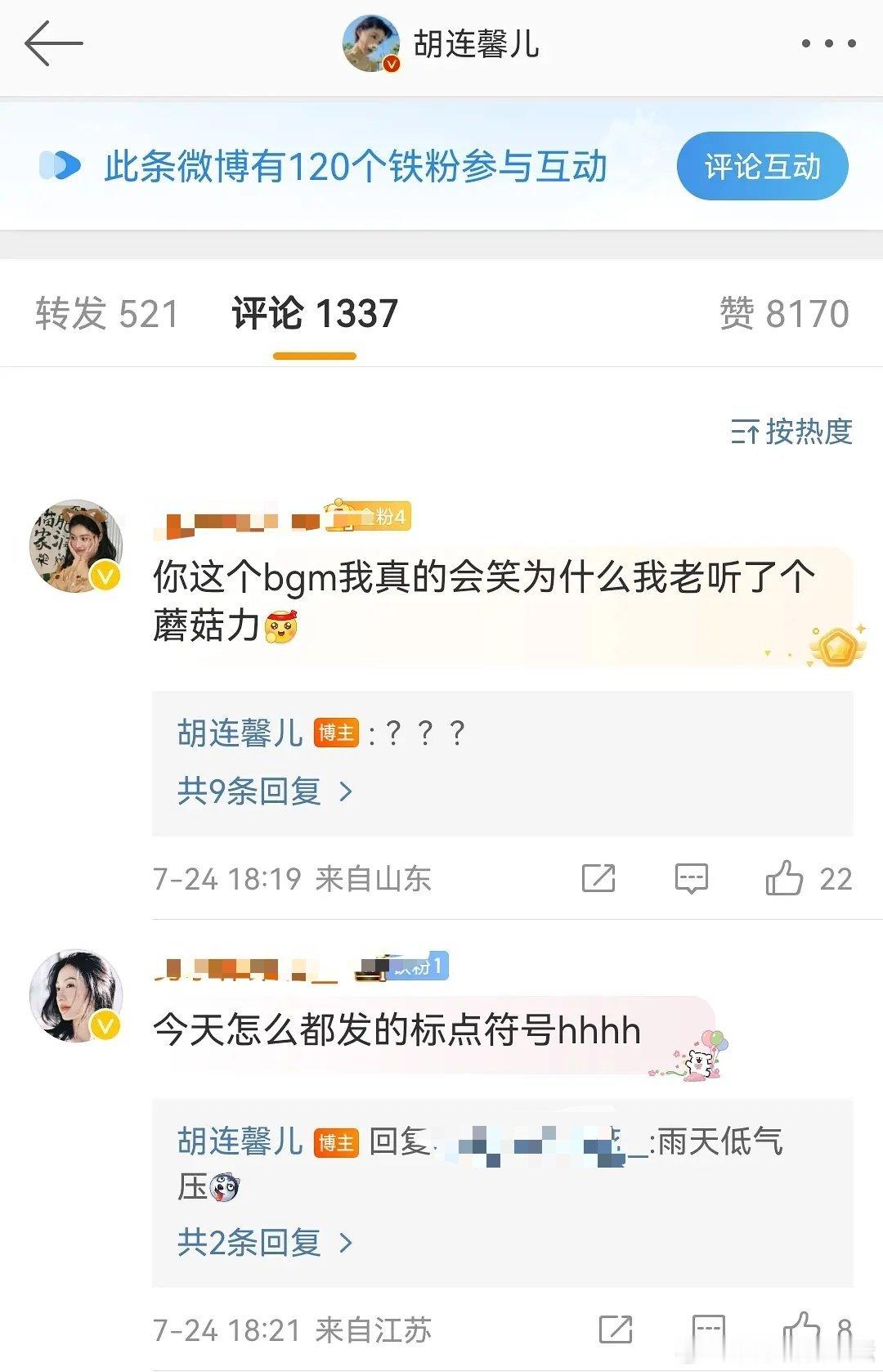This screenshot has width=883, height=1372.
Task: Toggle the 金粉4 fan badge on the first comment
Action: (x=368, y=517)
